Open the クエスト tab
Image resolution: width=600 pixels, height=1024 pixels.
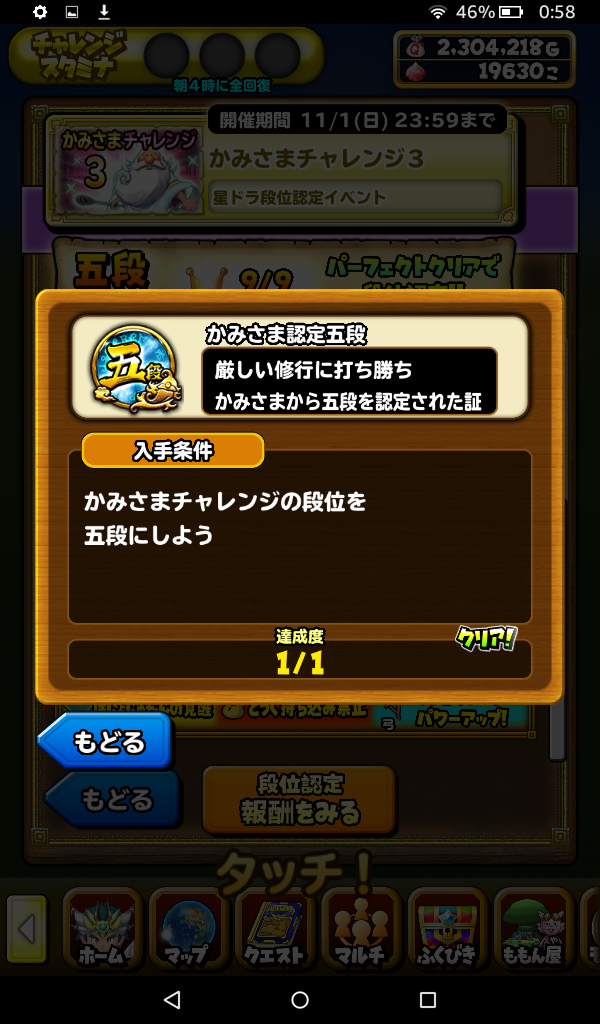(273, 929)
